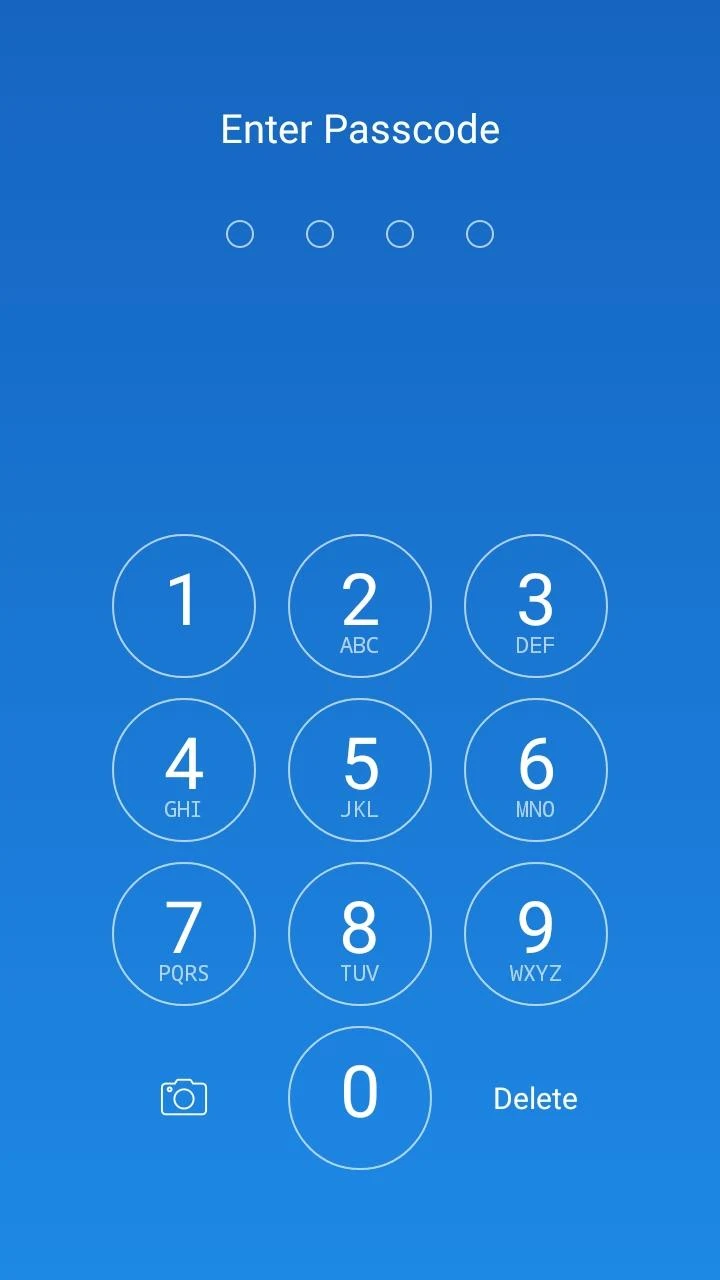The image size is (720, 1280).
Task: Enter digit 5 JKL
Action: click(x=360, y=770)
